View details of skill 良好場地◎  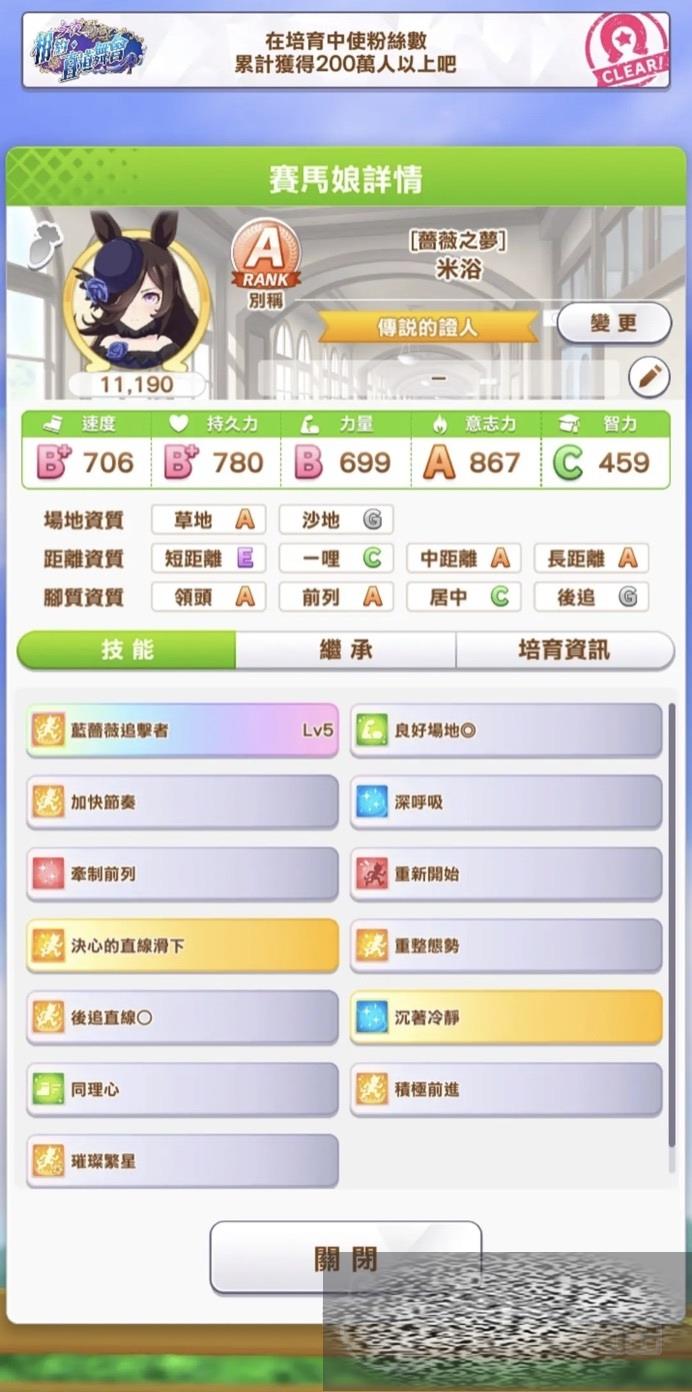click(506, 730)
